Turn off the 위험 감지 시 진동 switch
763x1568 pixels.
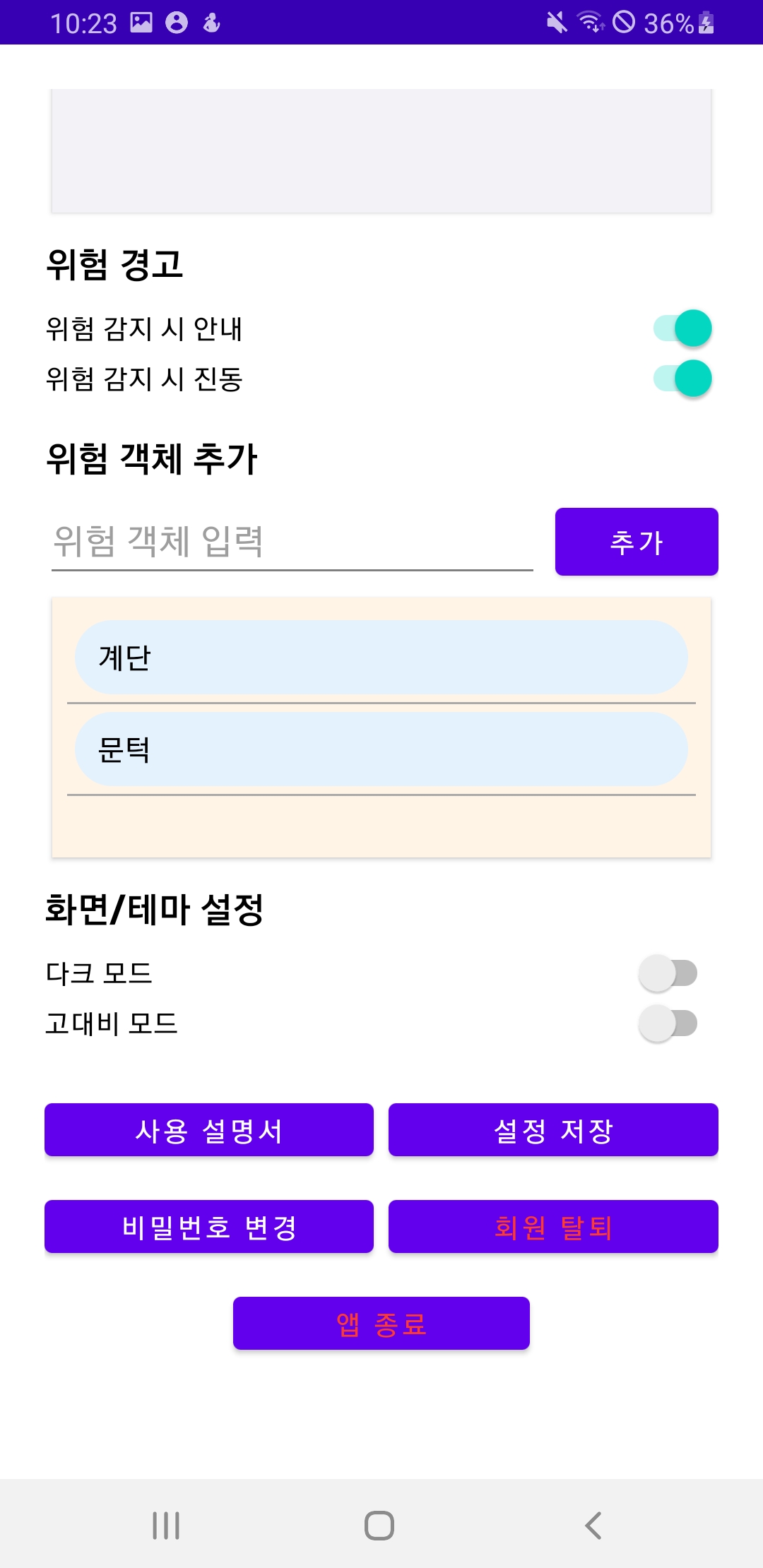[x=684, y=380]
